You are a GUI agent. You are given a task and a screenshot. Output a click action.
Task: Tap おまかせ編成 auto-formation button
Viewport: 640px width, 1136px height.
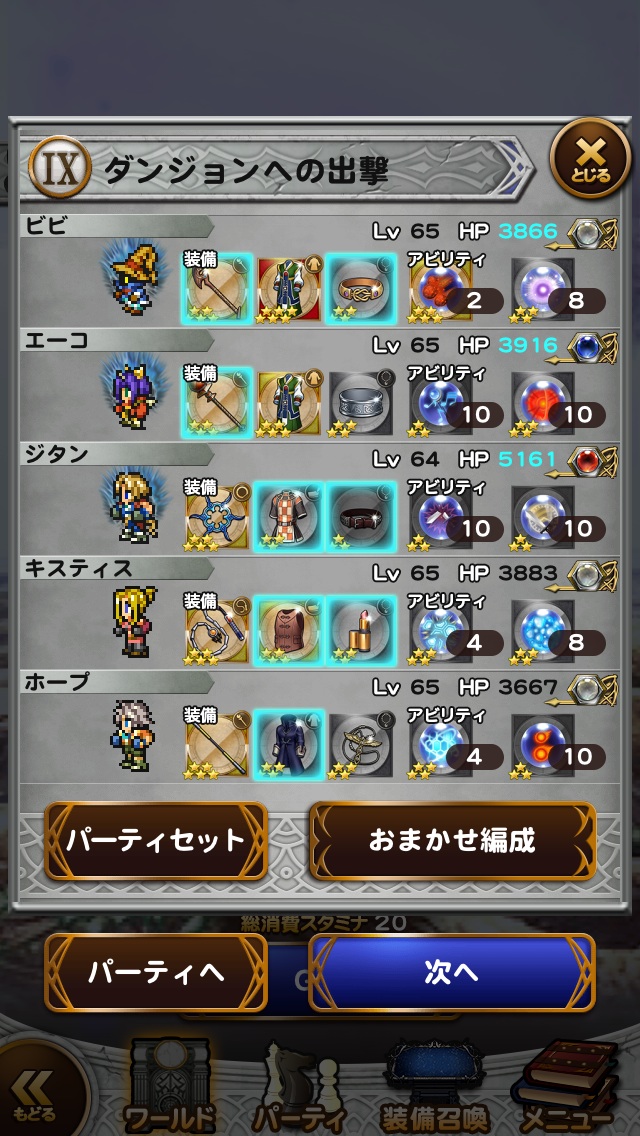click(x=452, y=840)
